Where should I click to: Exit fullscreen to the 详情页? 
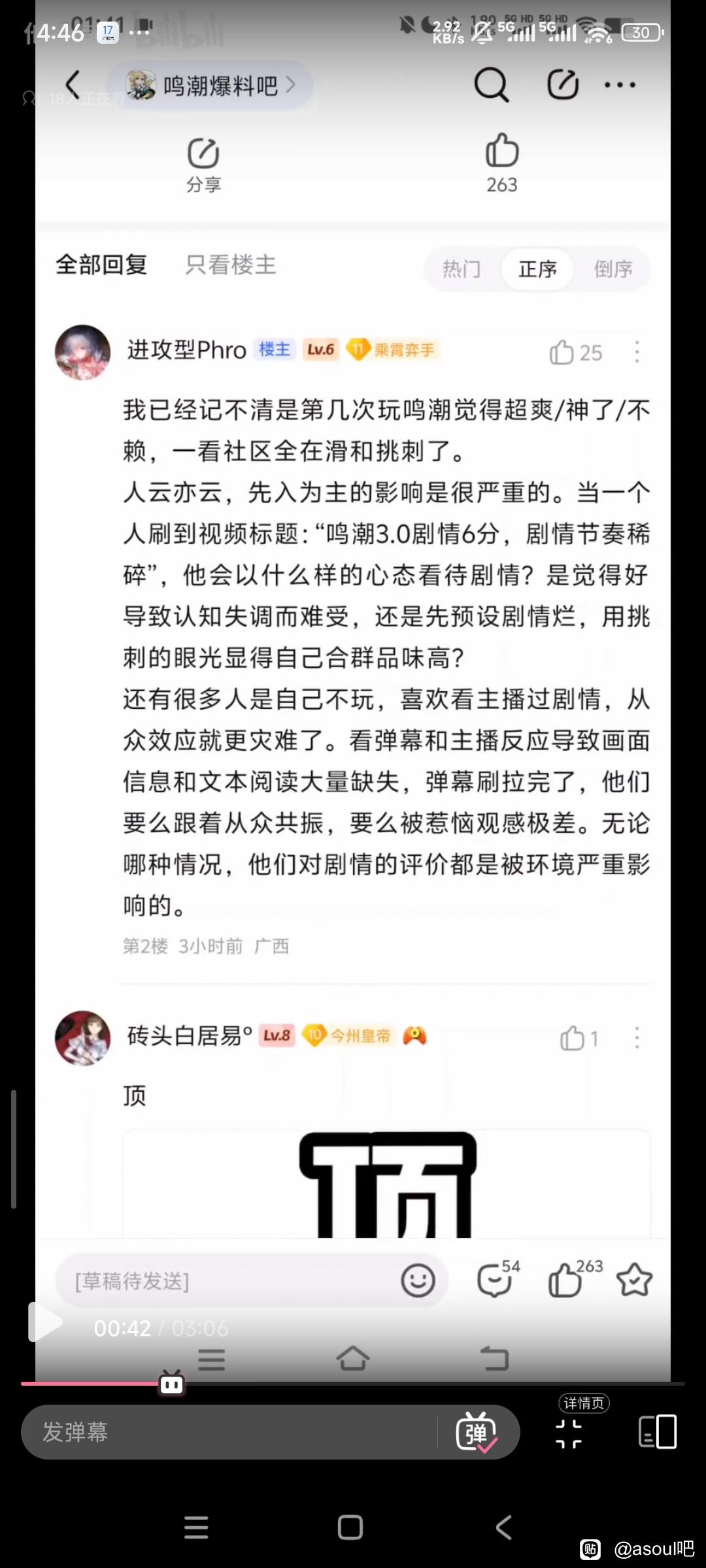569,1433
